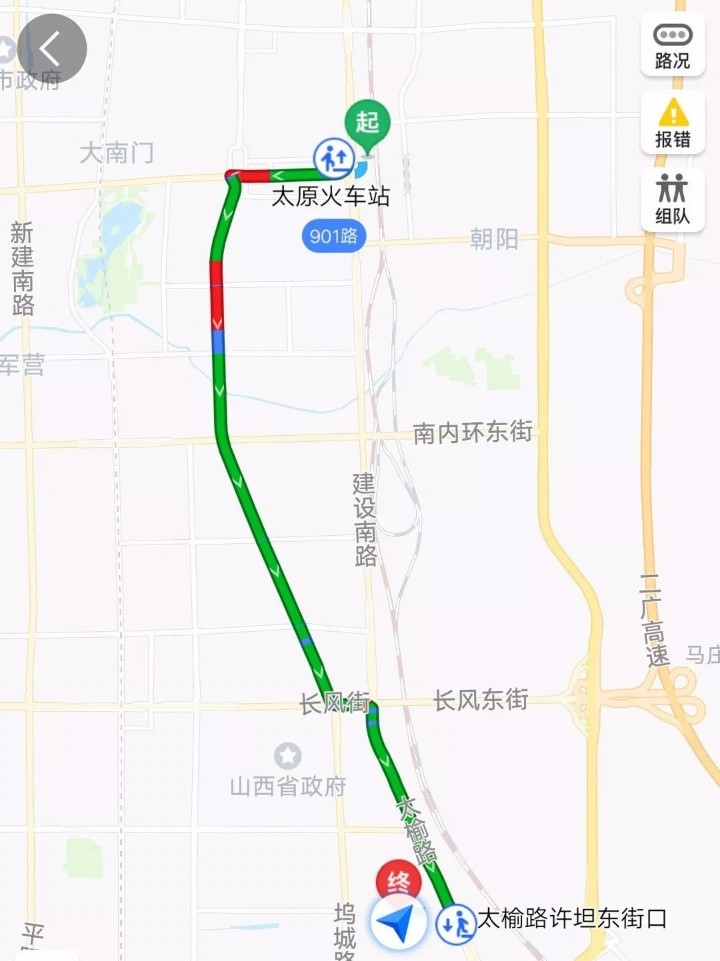
Task: Tap the blue 901路 route badge
Action: pyautogui.click(x=336, y=238)
